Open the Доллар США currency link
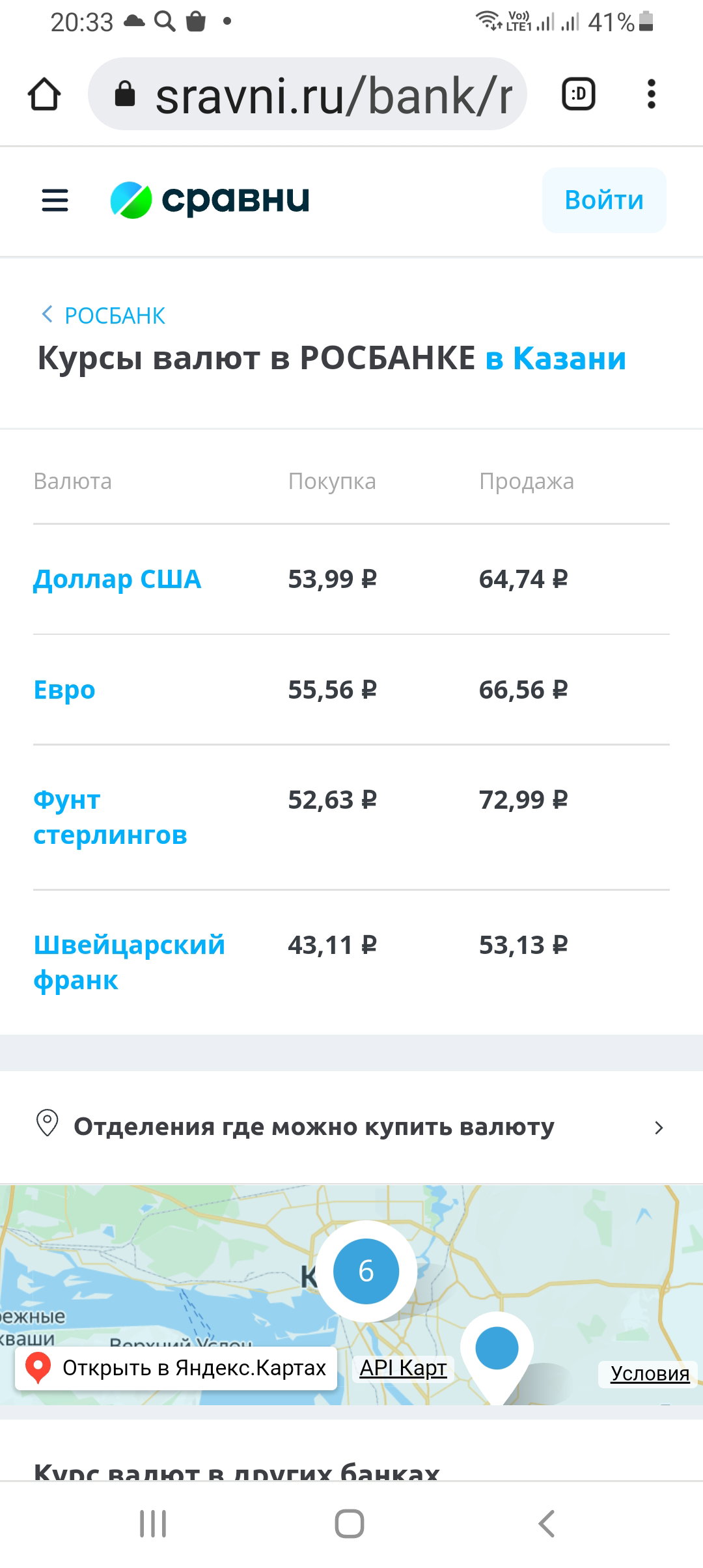Image resolution: width=703 pixels, height=1568 pixels. (x=117, y=579)
